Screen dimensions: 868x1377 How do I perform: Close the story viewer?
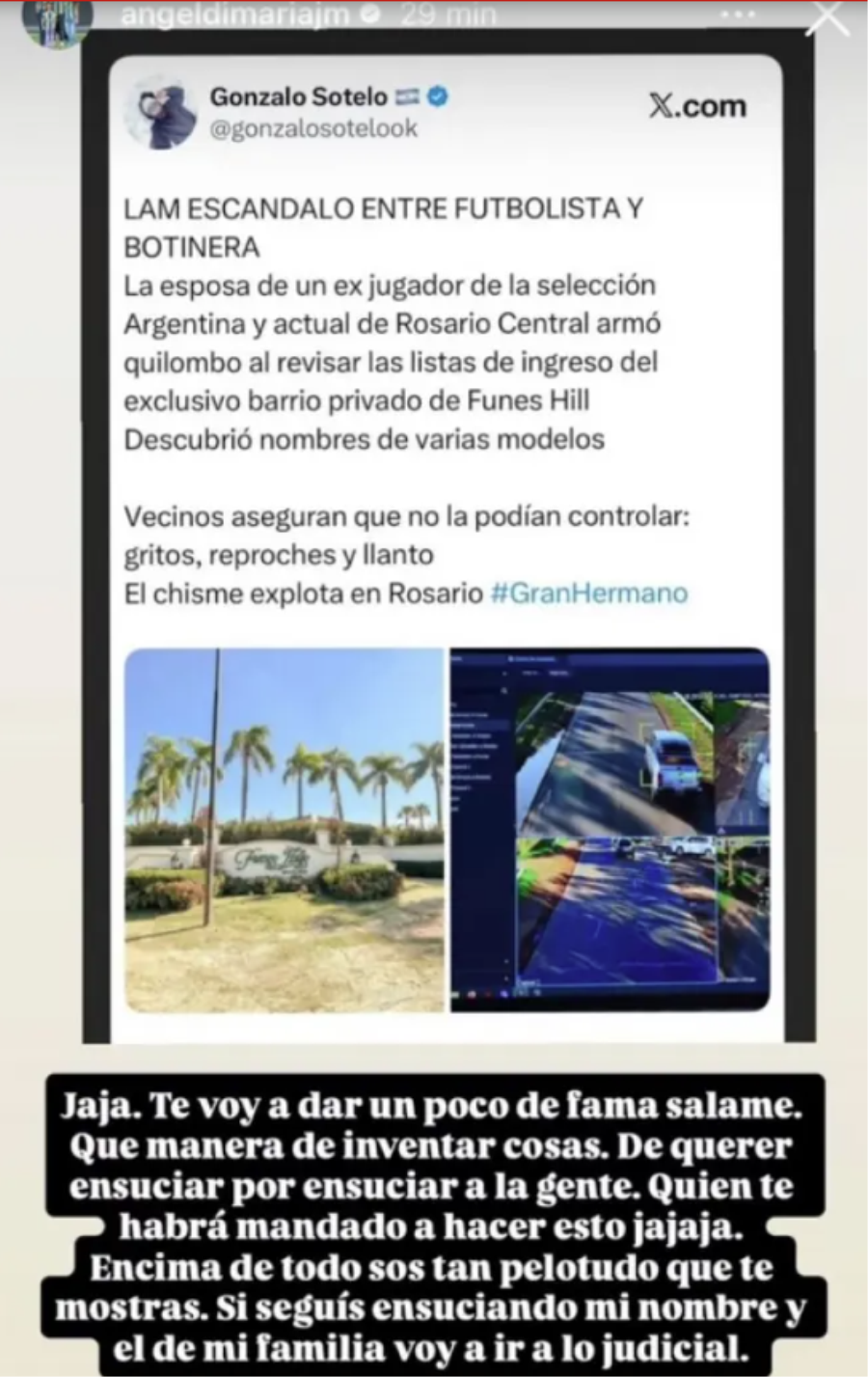point(827,17)
